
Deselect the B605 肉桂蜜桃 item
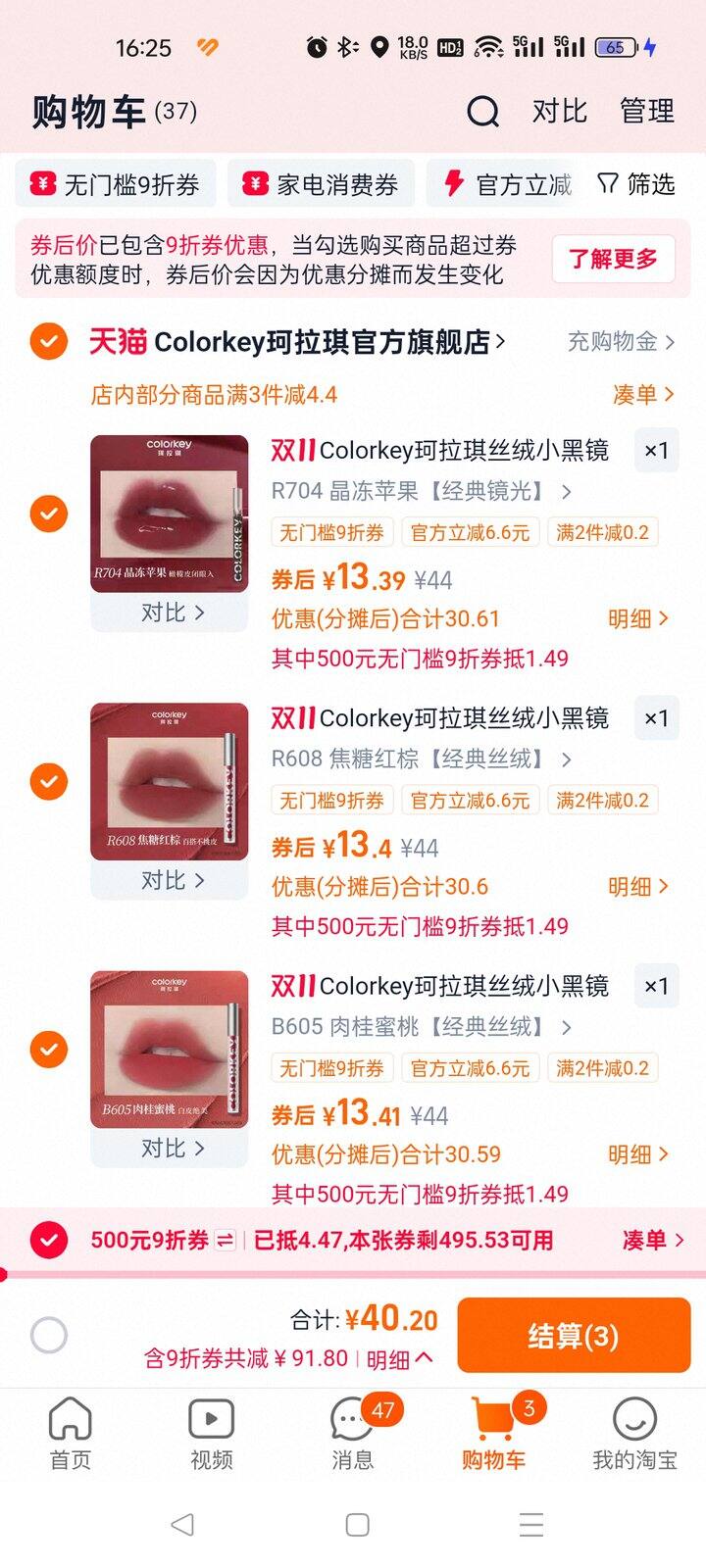(x=49, y=1050)
